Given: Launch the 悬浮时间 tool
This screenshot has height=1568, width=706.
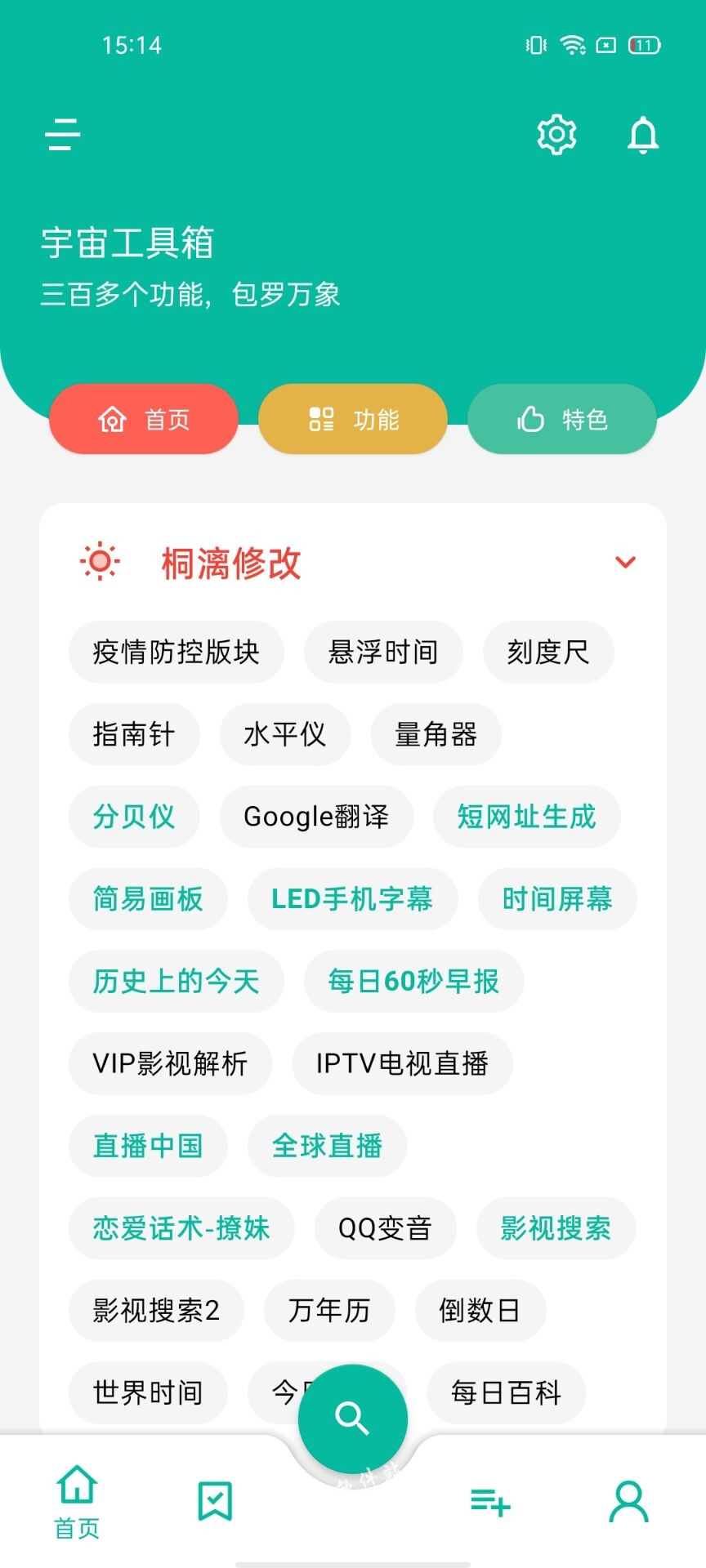Looking at the screenshot, I should pyautogui.click(x=383, y=652).
